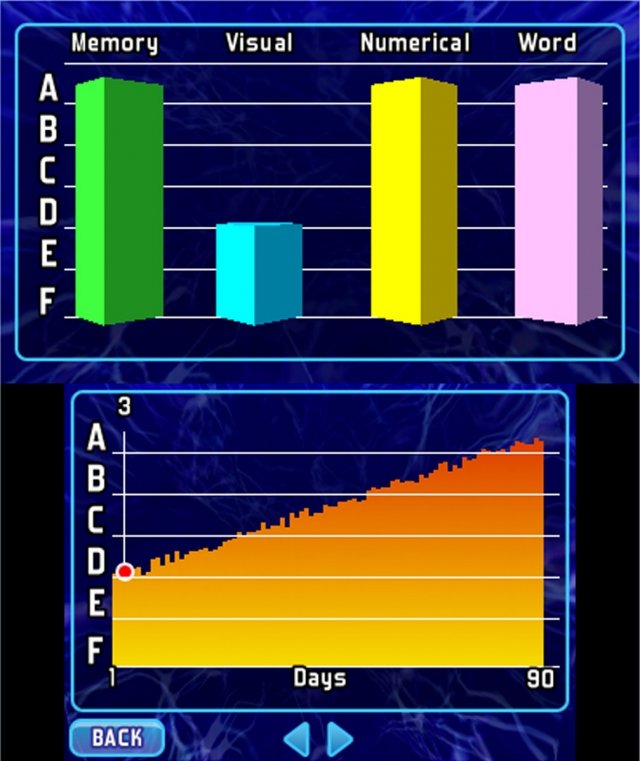Tap the BACK button
Screen dimensions: 640x761
[117, 738]
